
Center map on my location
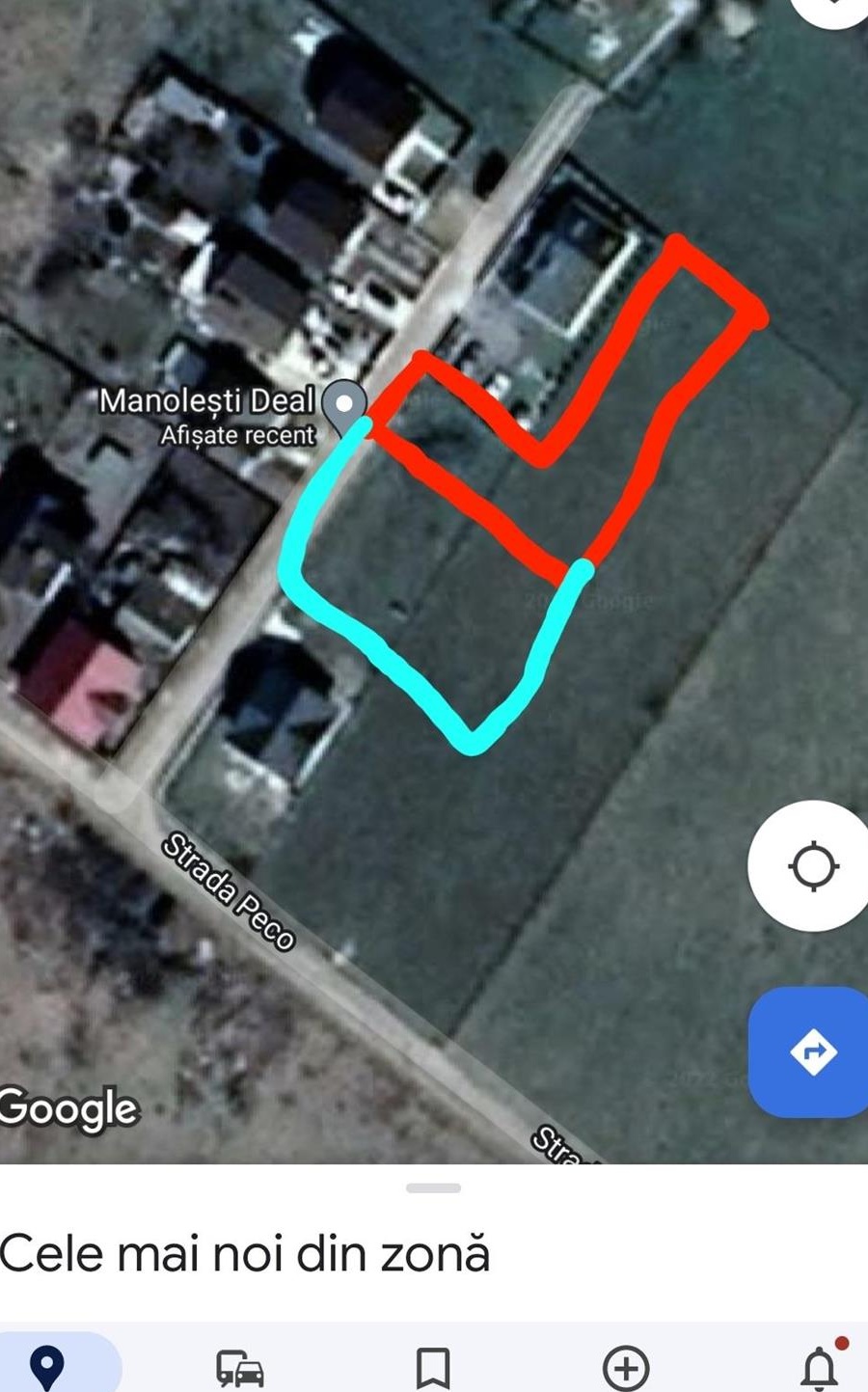point(813,865)
